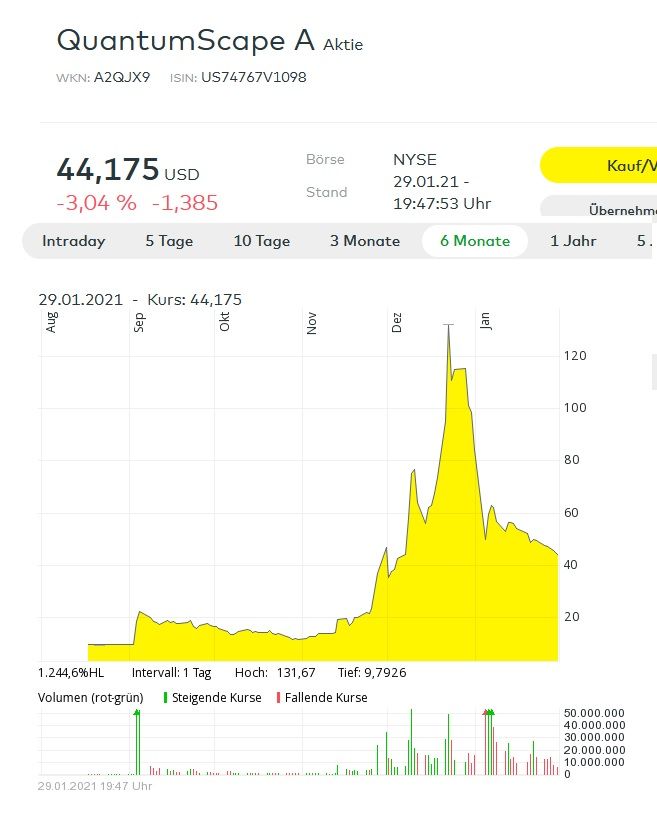The image size is (657, 815).
Task: Switch to 3 Monate view
Action: coord(365,241)
